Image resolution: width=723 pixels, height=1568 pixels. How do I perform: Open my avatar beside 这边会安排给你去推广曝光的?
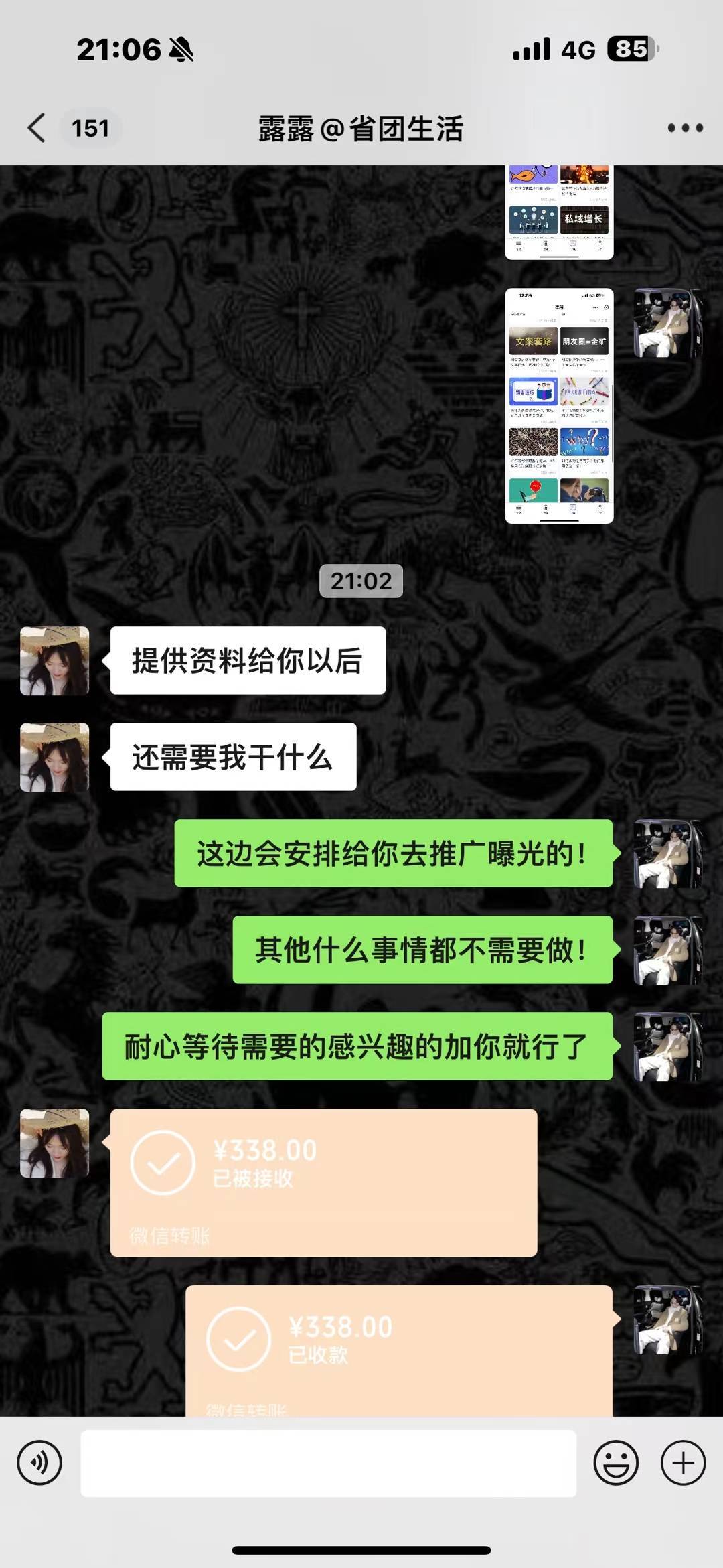tap(667, 853)
